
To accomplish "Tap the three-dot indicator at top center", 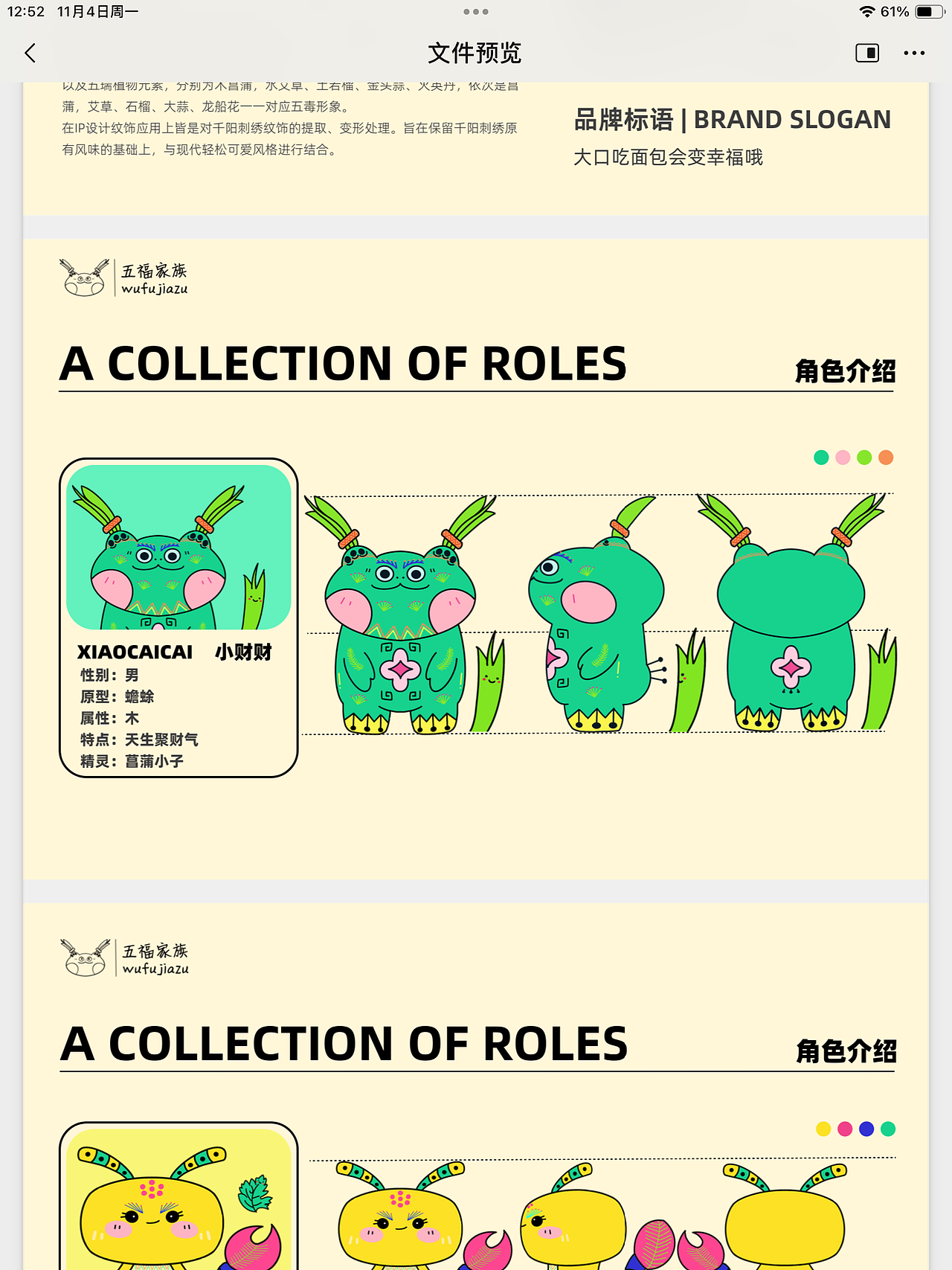I will [x=476, y=11].
